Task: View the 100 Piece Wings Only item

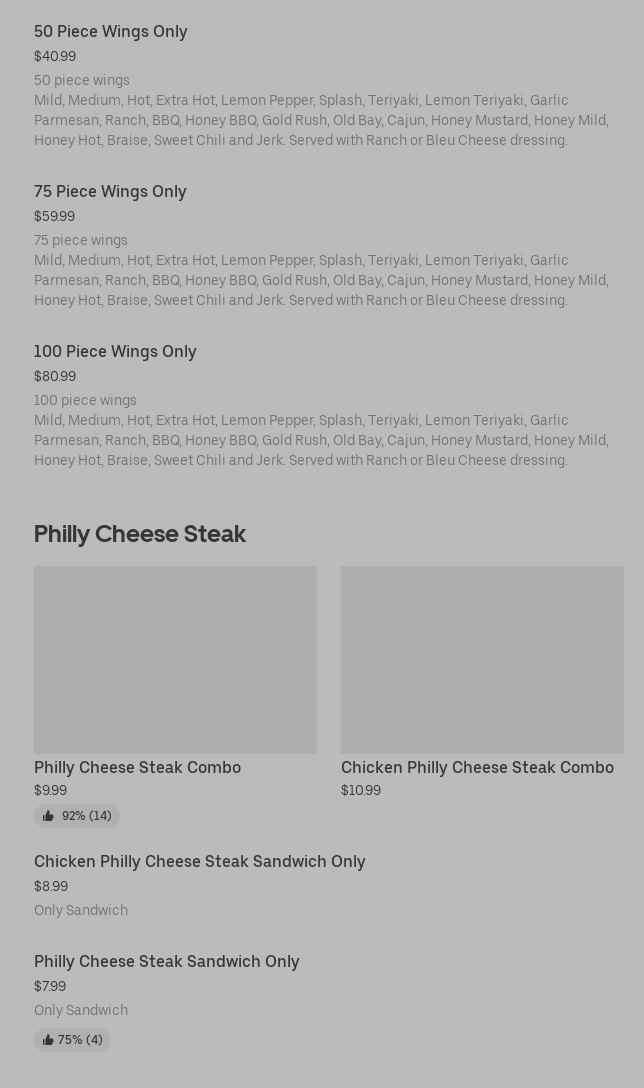Action: [x=115, y=351]
